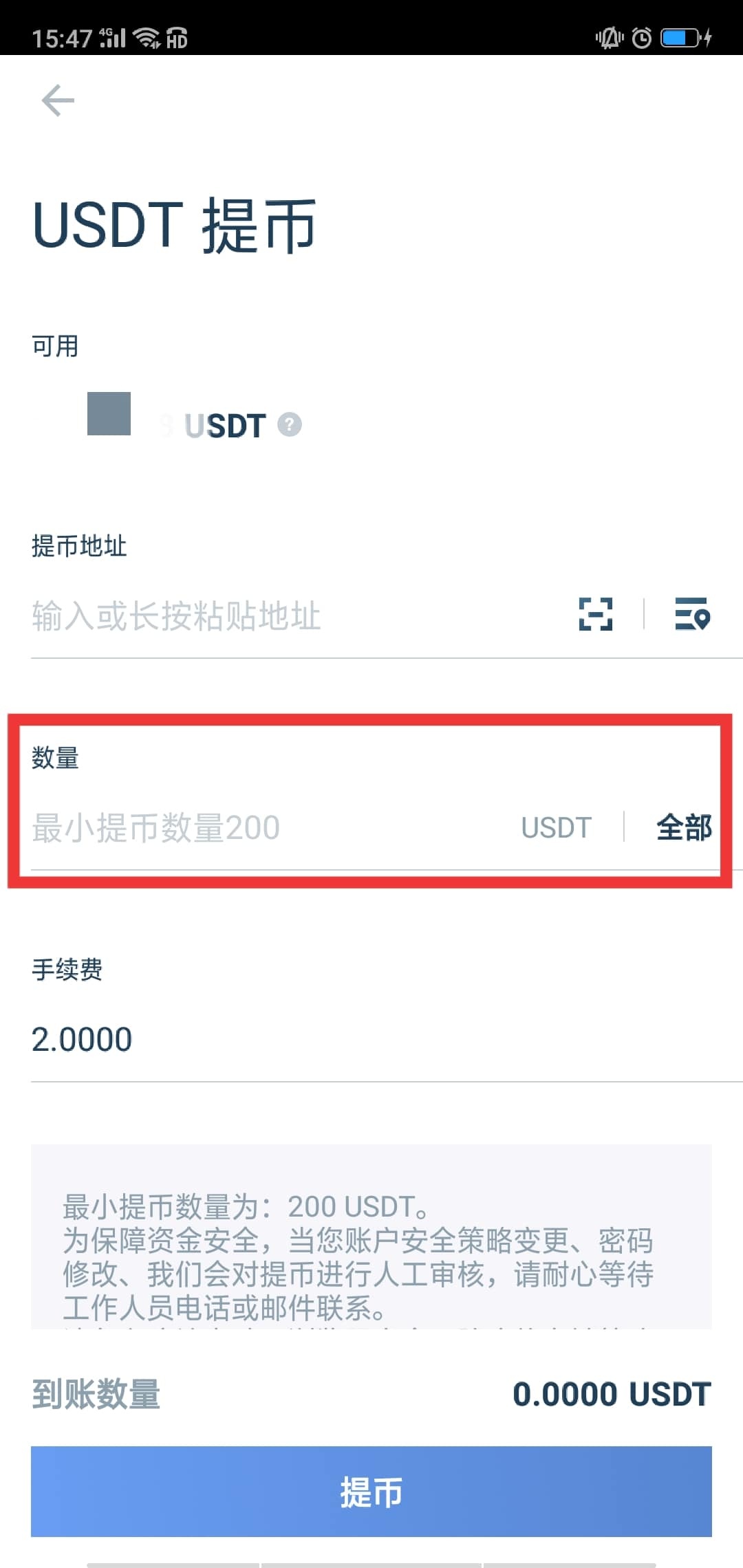Tap the blue 提币 submit button

tap(371, 1492)
